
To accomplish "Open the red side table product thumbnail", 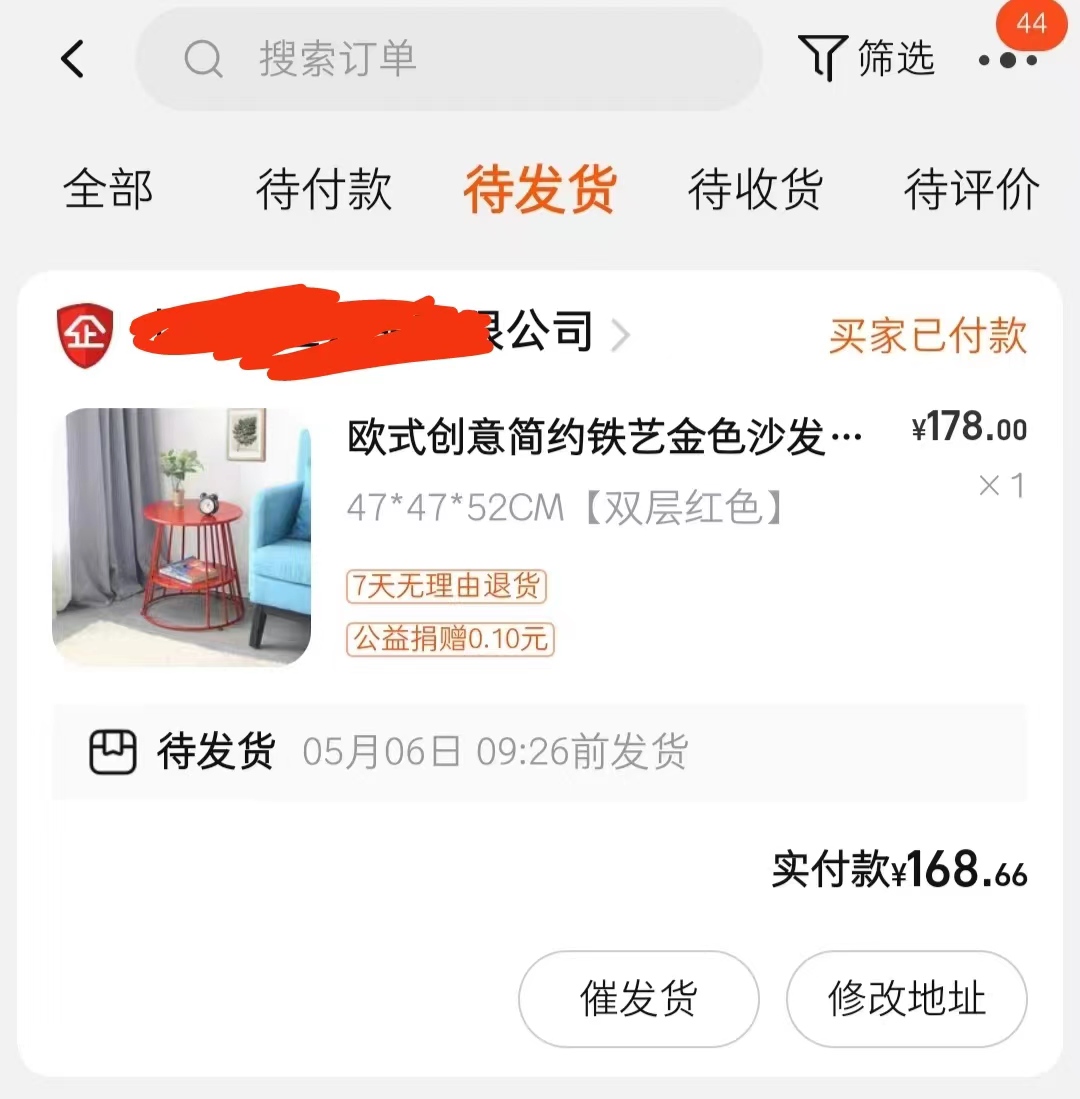I will 181,537.
